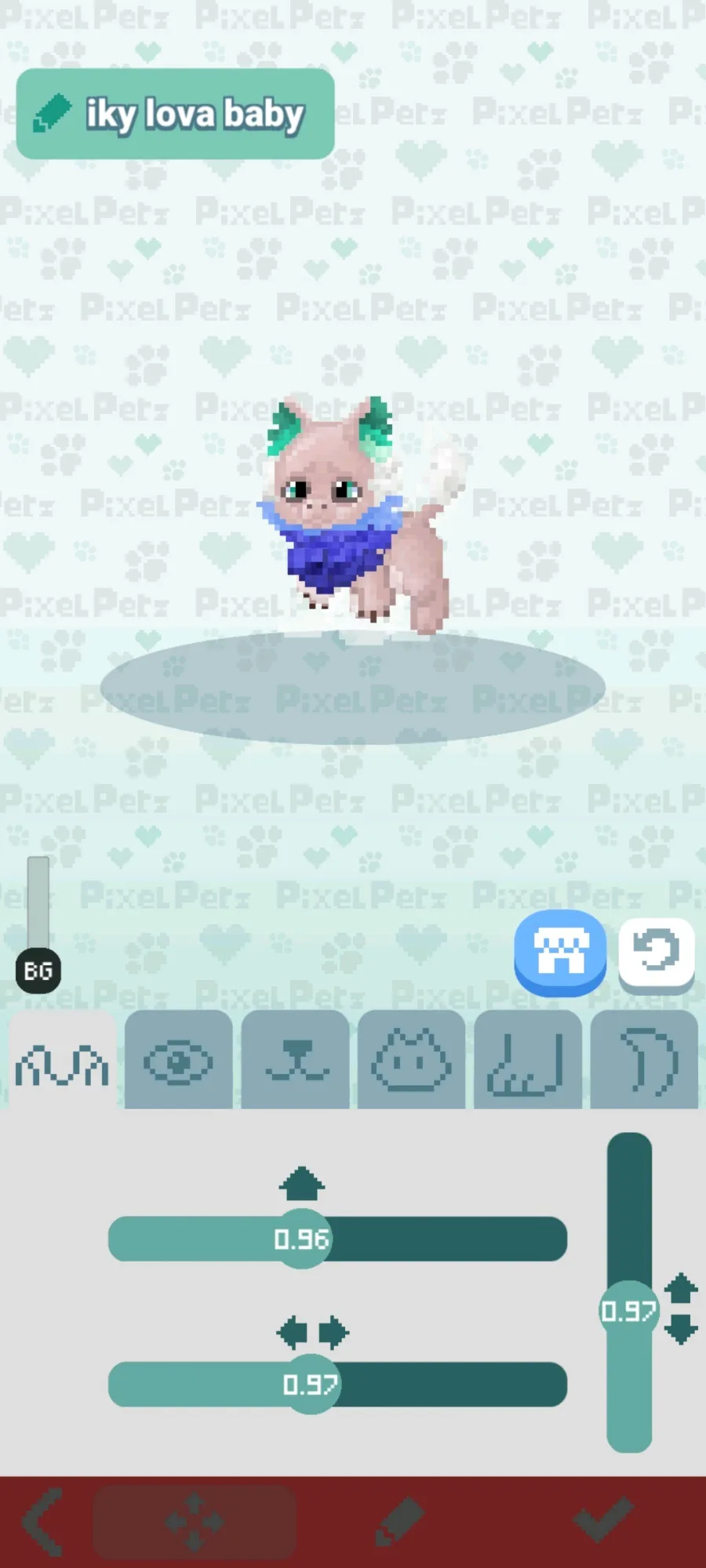Switch to the ears shape tab
706x1568 pixels.
click(62, 1063)
